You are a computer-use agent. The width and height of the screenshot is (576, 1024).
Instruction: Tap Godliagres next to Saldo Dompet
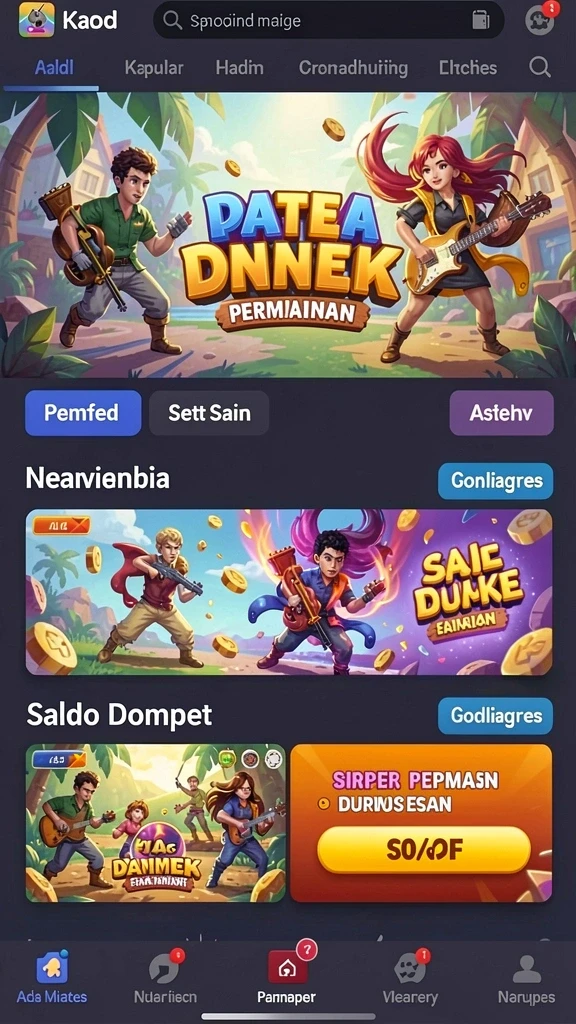coord(496,716)
